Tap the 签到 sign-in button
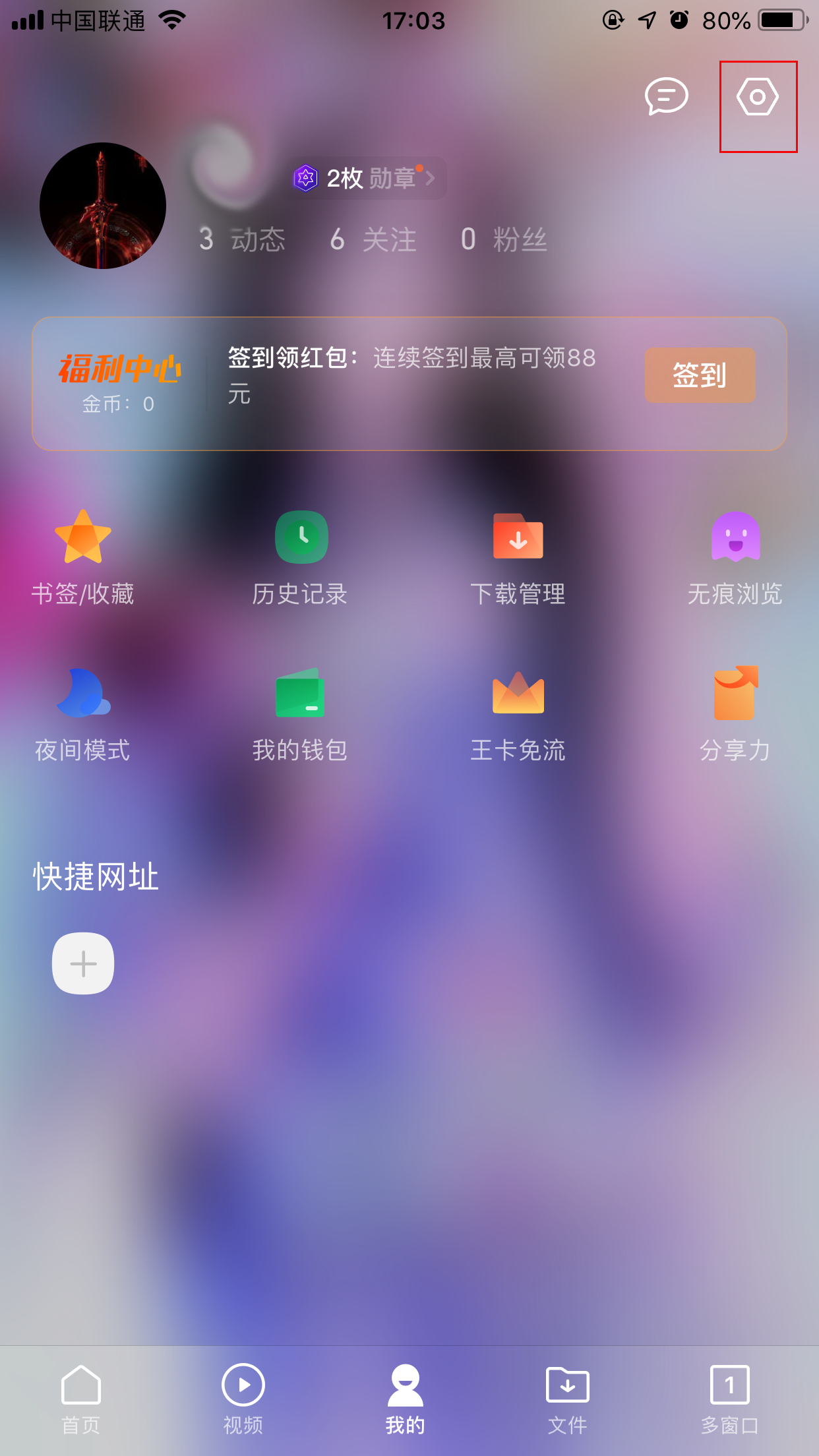 [x=699, y=375]
